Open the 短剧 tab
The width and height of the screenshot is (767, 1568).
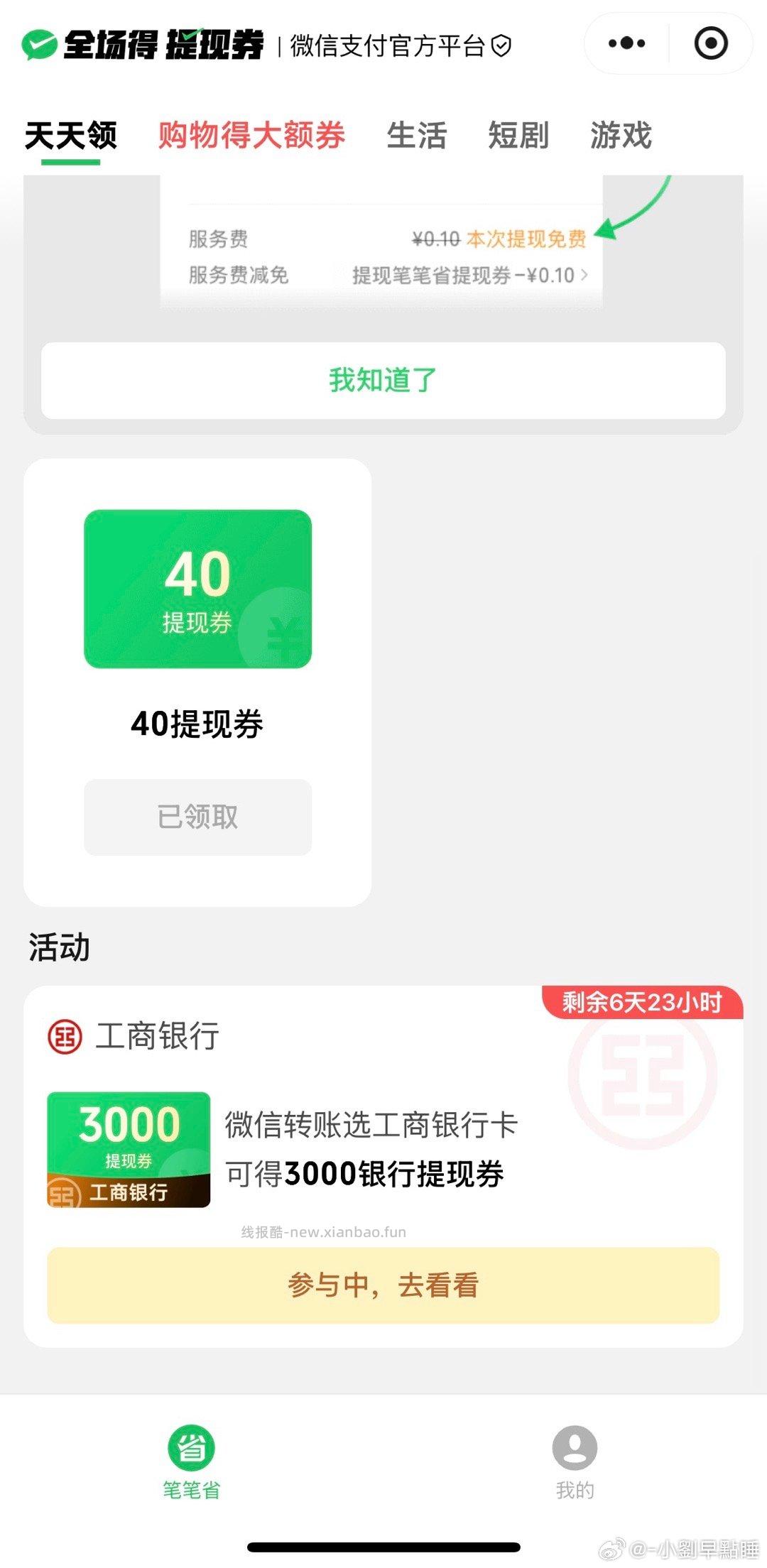pos(518,136)
